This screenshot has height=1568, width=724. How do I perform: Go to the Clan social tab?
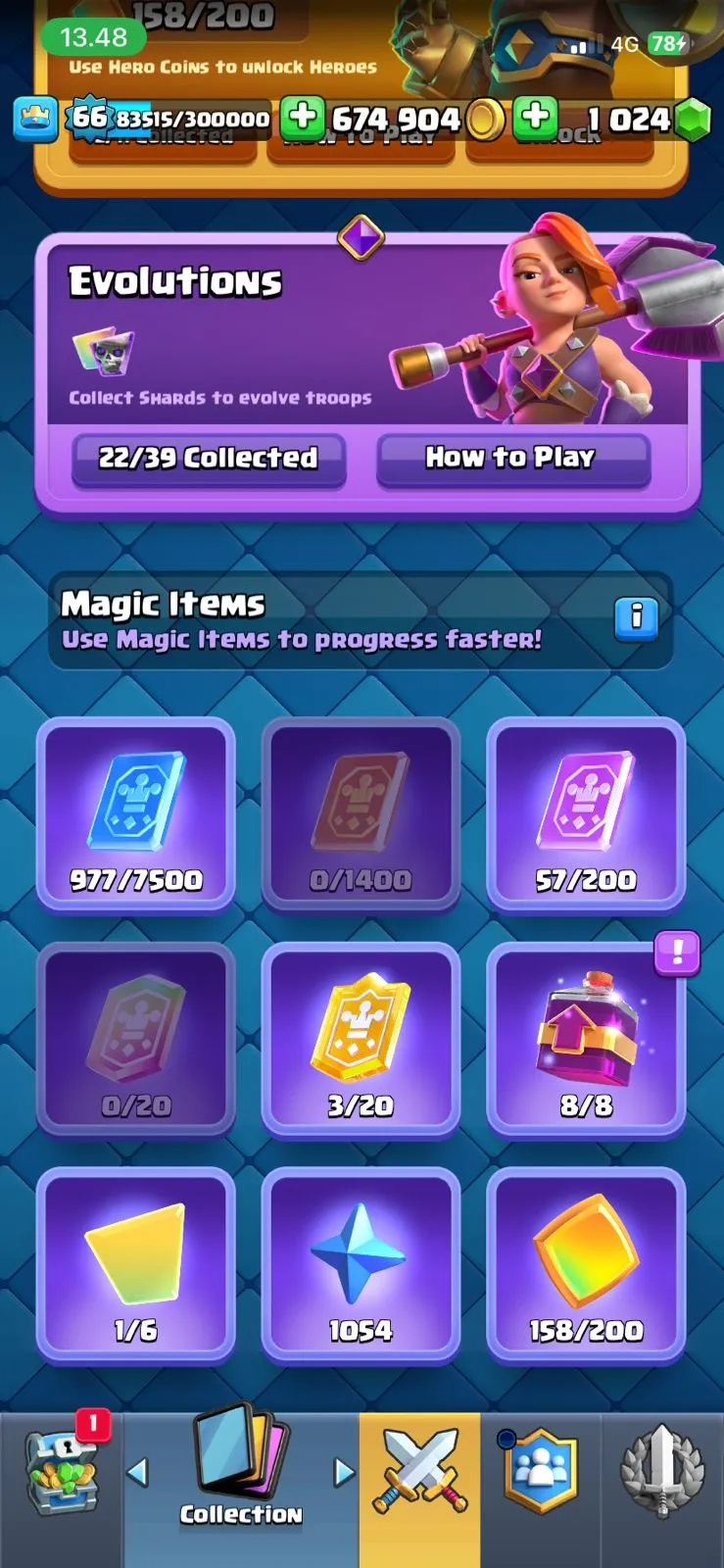(540, 1475)
